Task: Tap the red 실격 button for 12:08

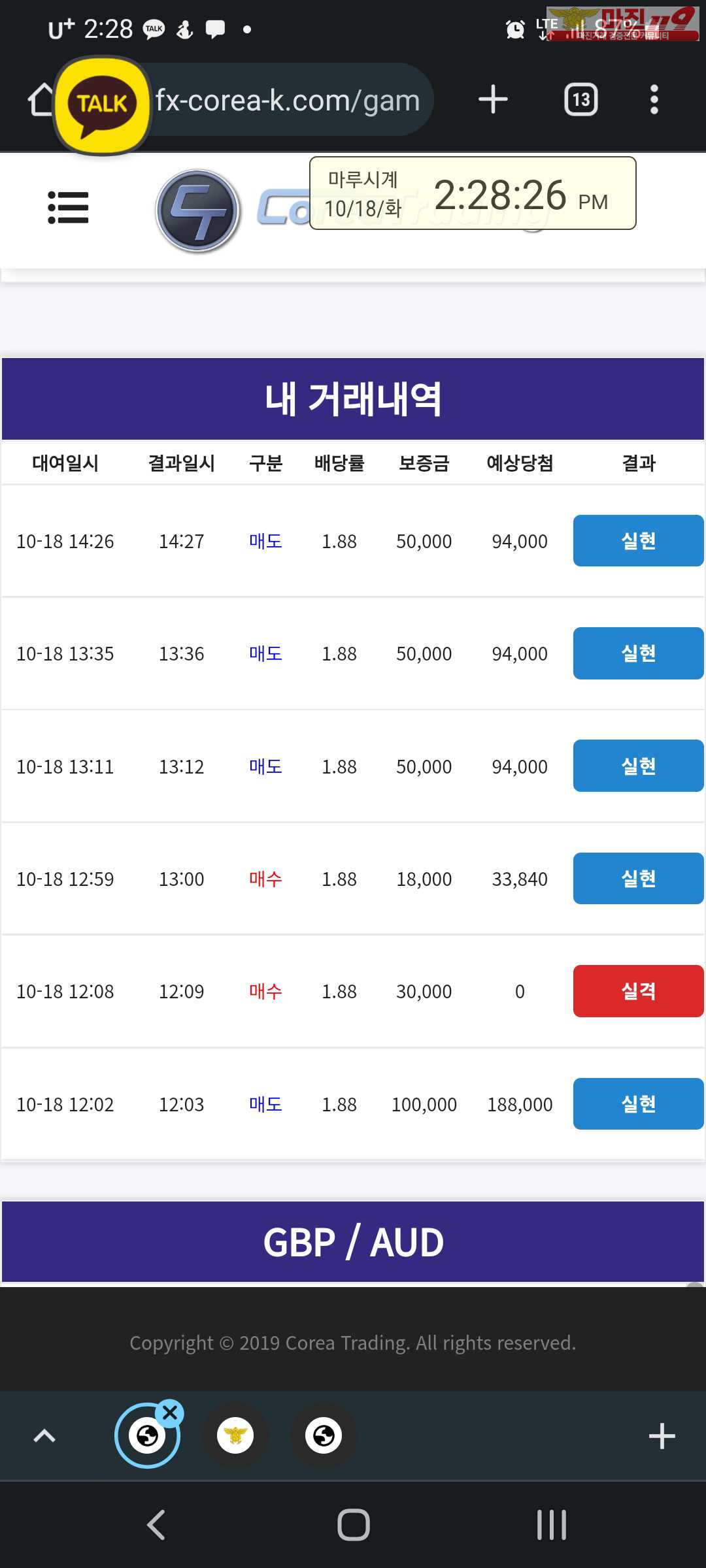Action: tap(638, 991)
